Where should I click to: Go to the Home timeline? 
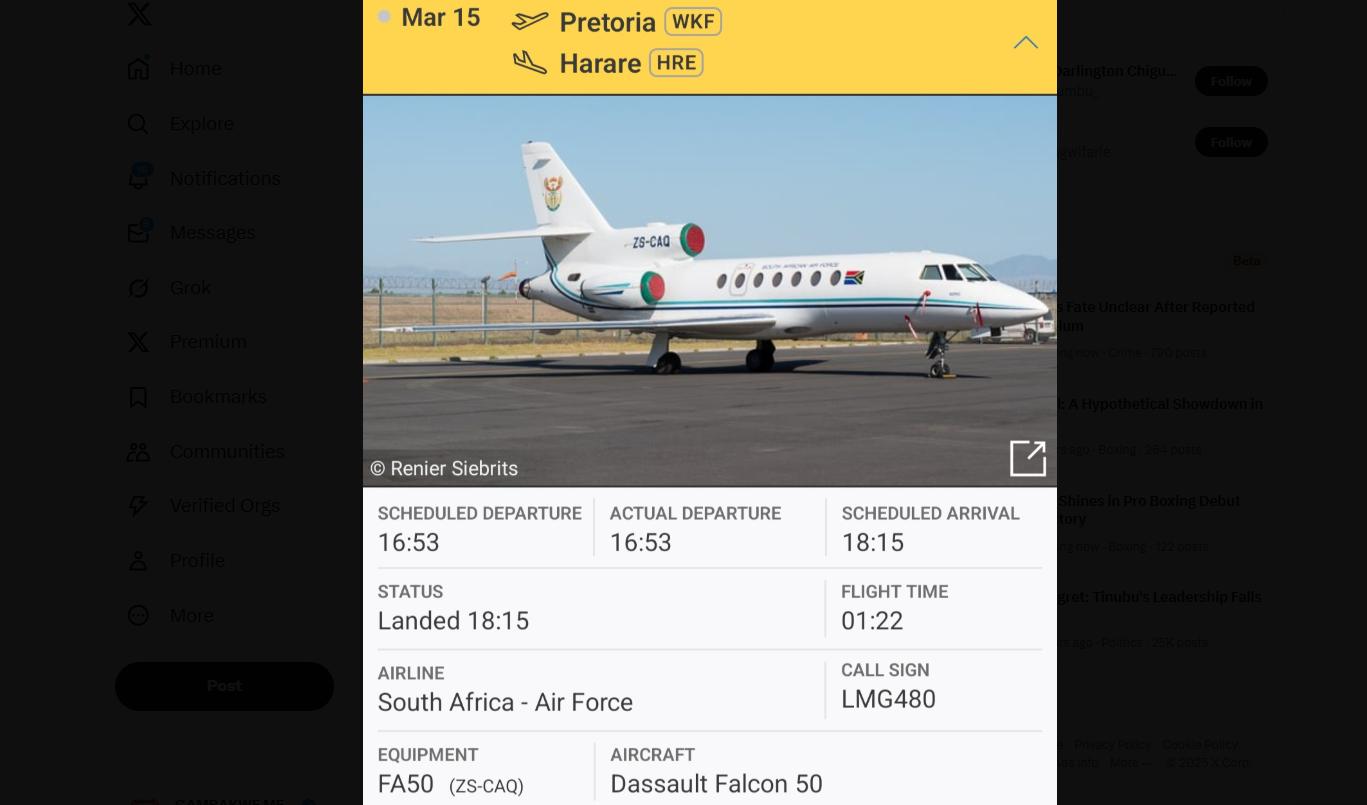pyautogui.click(x=194, y=69)
